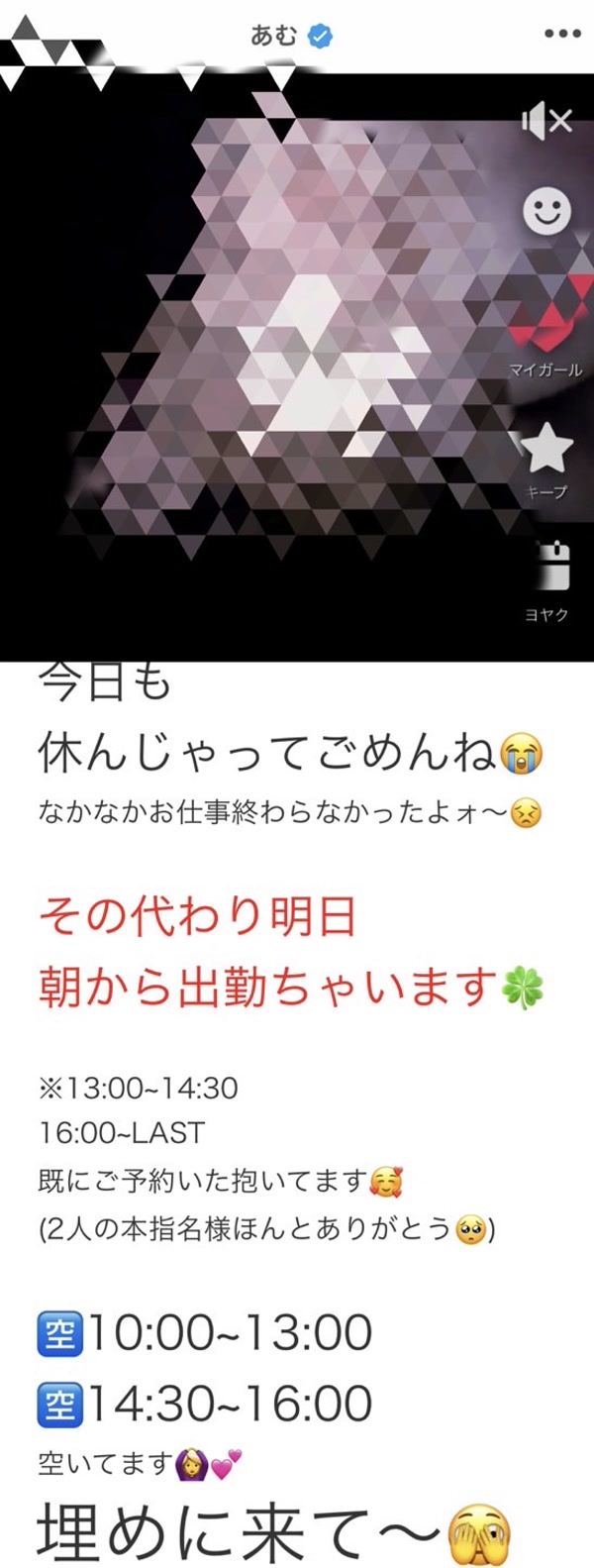Save the post with the キープ star

click(546, 451)
